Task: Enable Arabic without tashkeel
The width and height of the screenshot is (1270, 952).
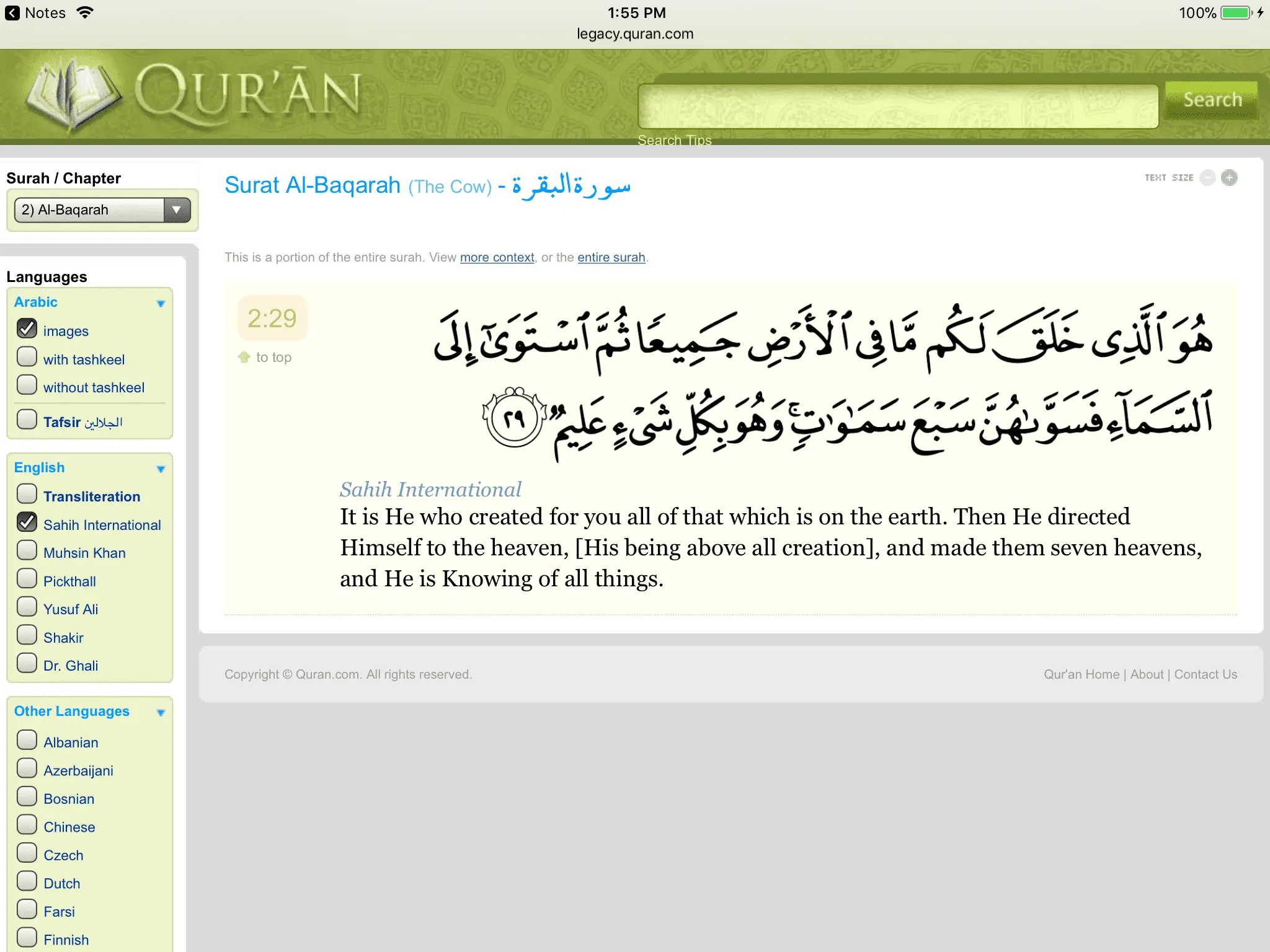Action: click(27, 385)
